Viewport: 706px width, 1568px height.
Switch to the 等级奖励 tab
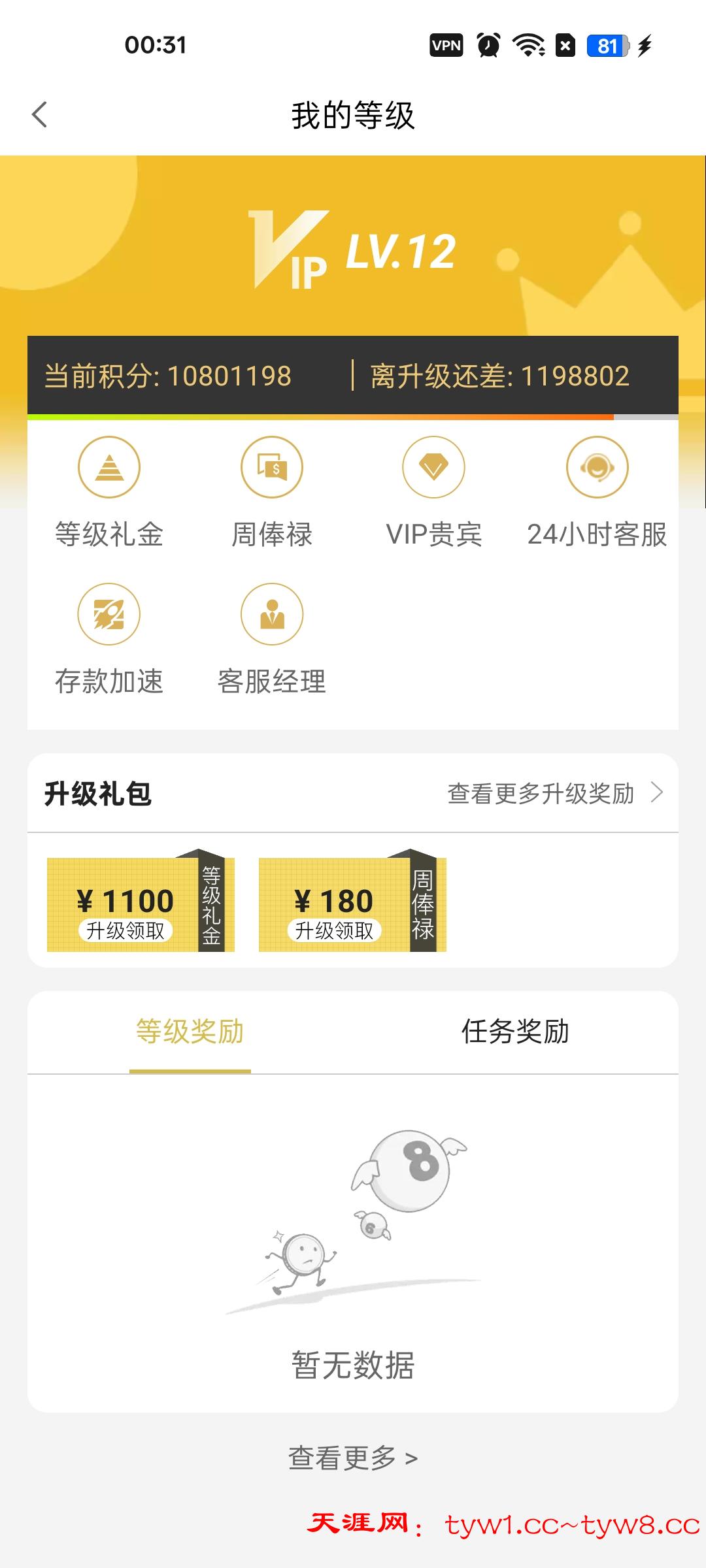tap(190, 1032)
